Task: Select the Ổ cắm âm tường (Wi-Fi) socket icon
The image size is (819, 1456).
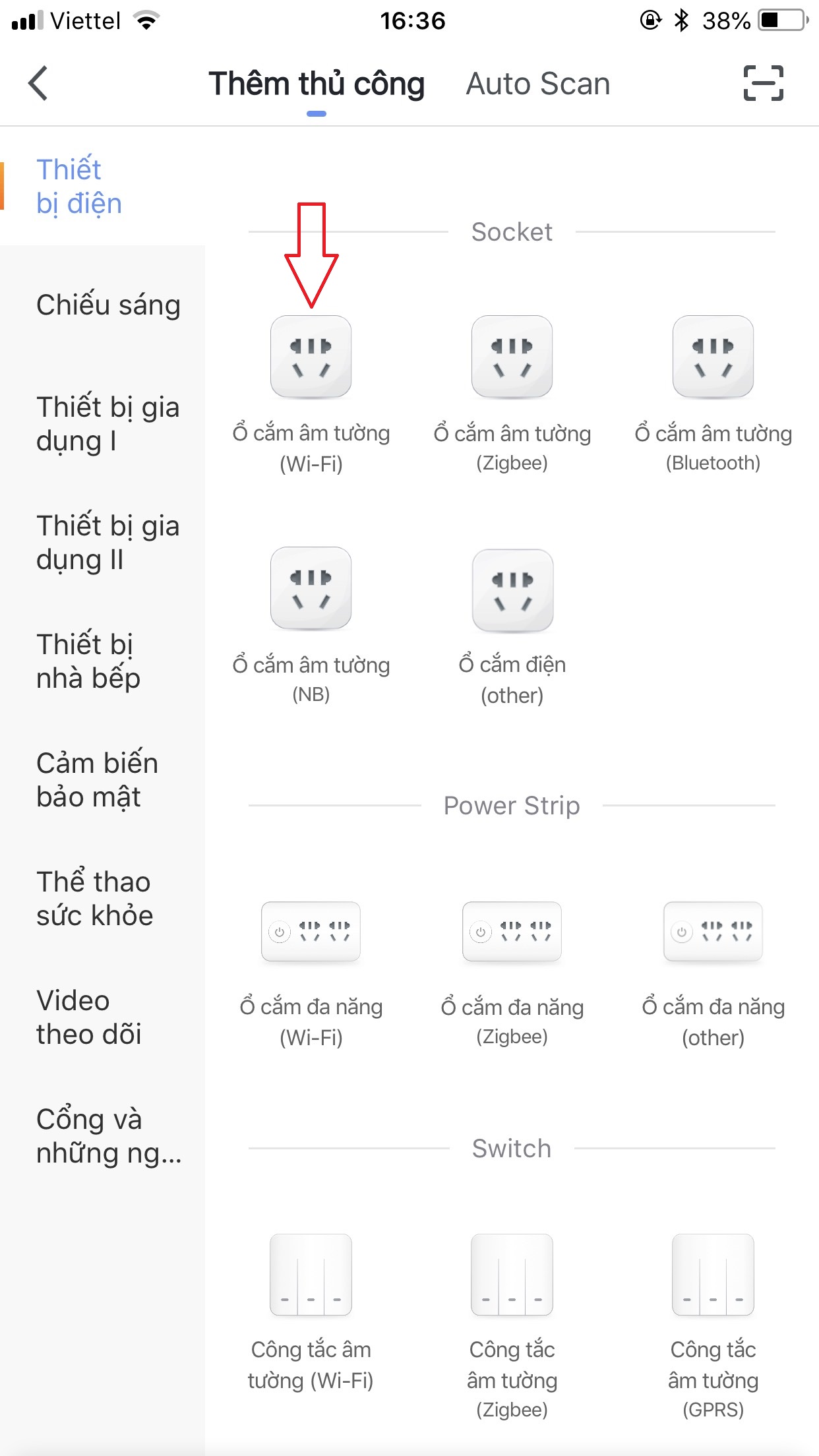Action: 311,357
